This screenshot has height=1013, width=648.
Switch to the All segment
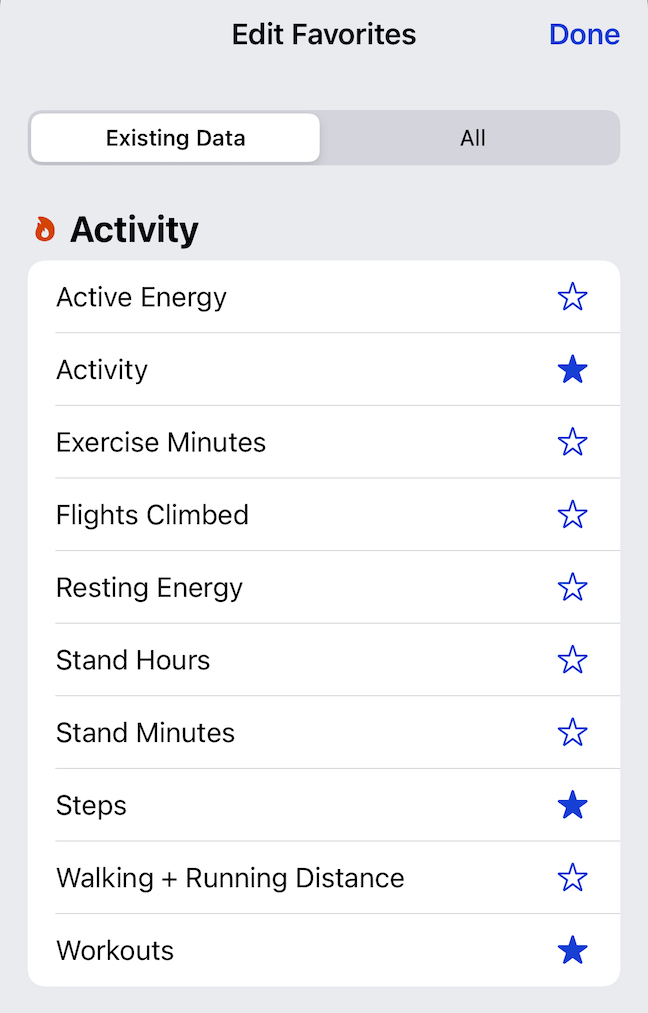pos(472,138)
